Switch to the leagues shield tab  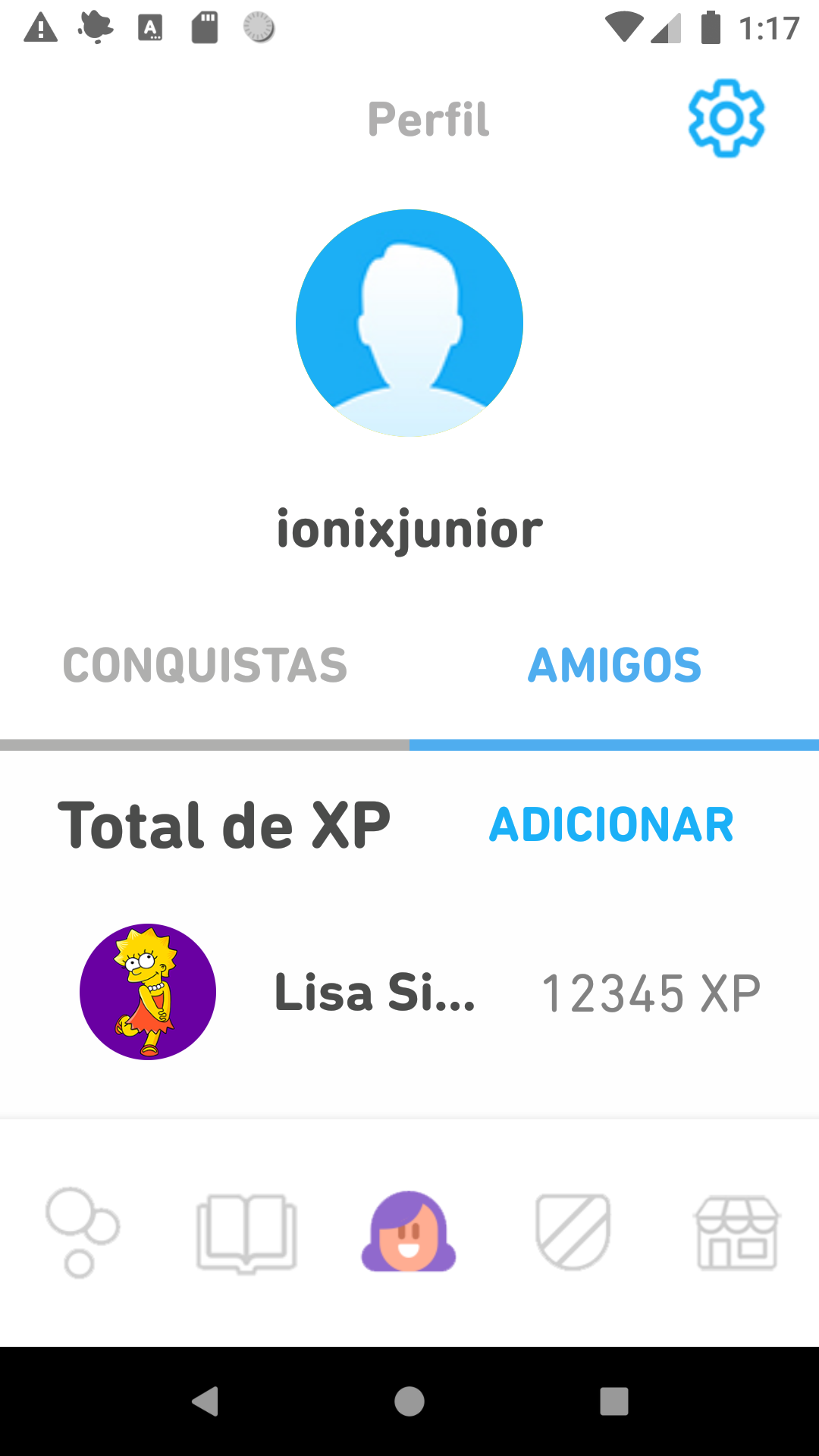click(x=573, y=1232)
